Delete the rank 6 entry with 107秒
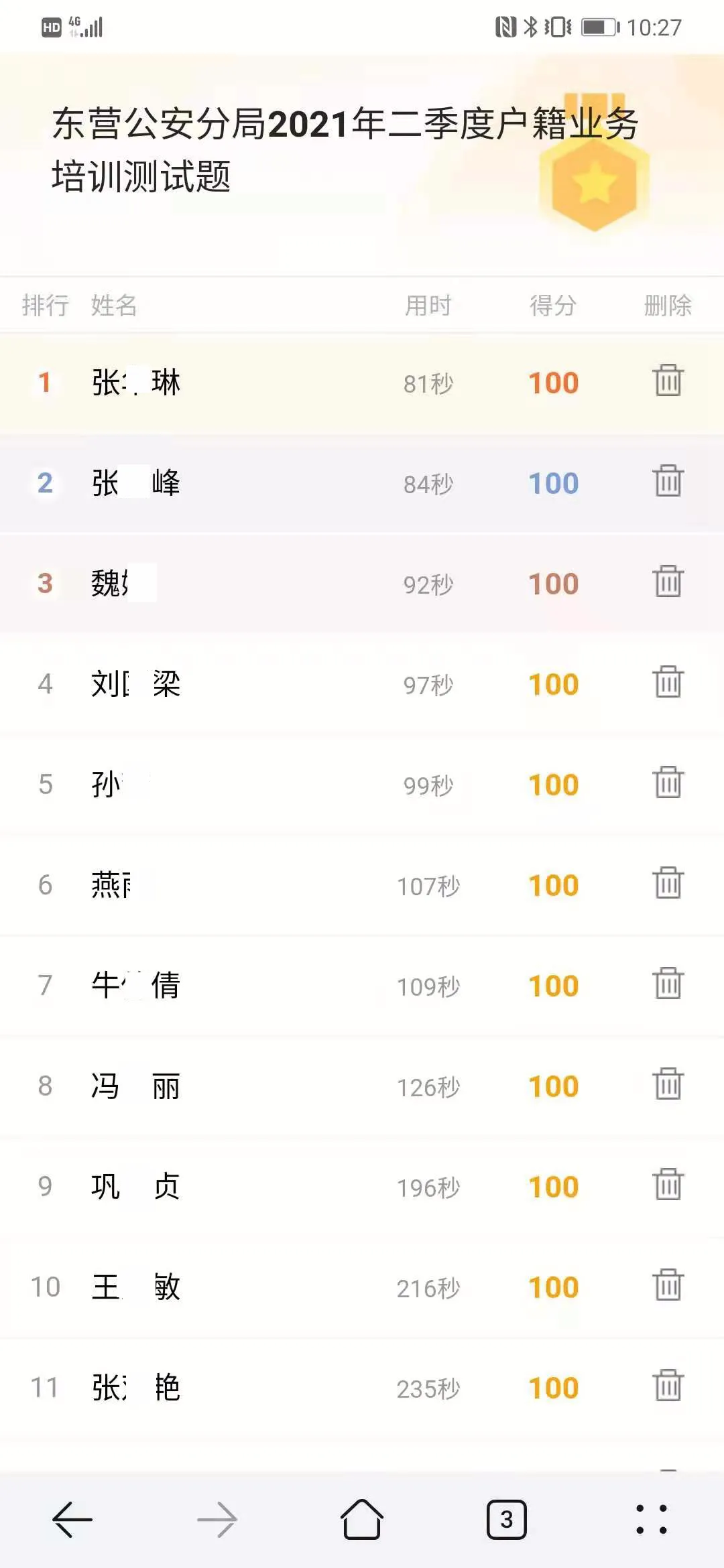 (668, 883)
